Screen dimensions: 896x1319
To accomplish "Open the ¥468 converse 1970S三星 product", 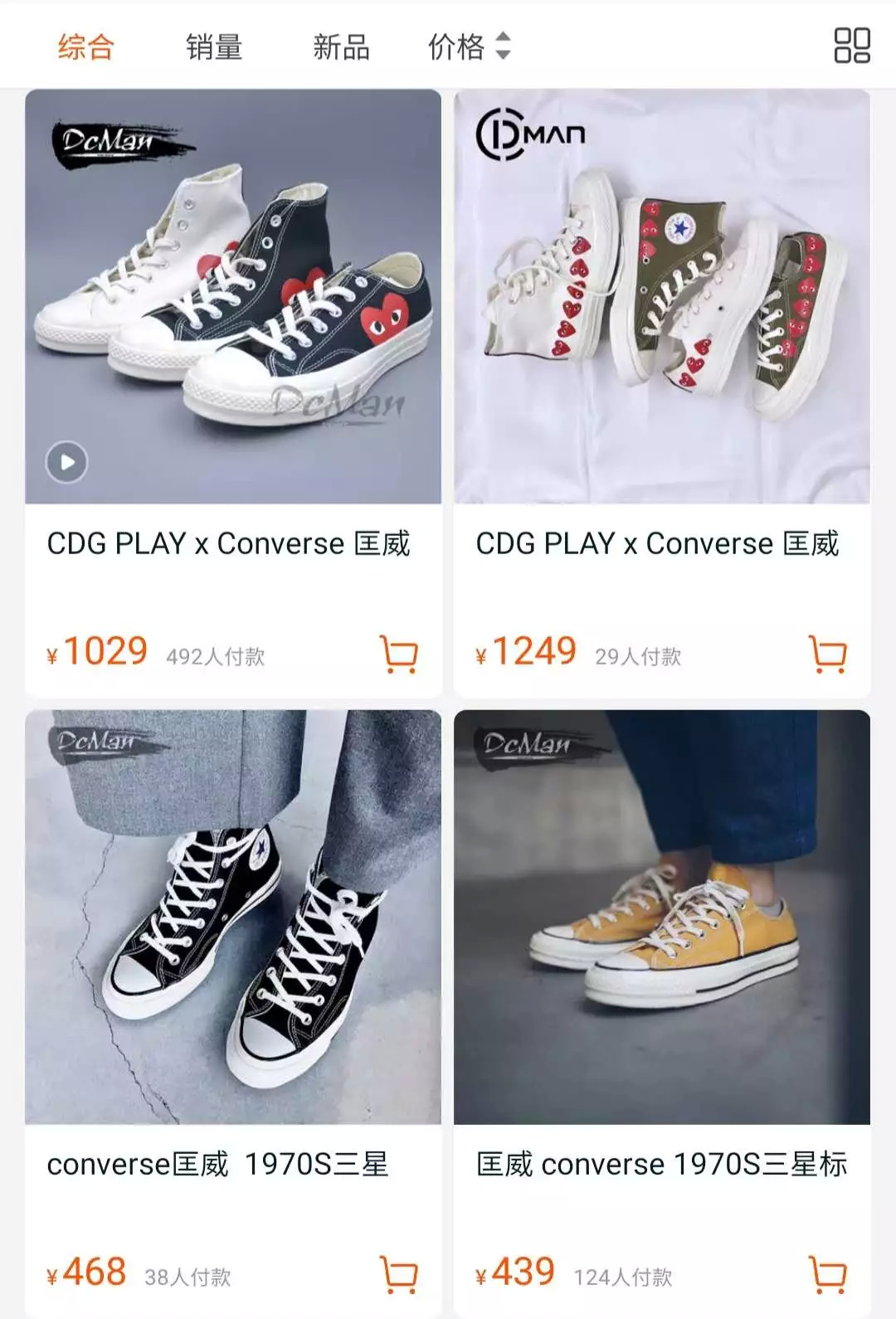I will (233, 917).
